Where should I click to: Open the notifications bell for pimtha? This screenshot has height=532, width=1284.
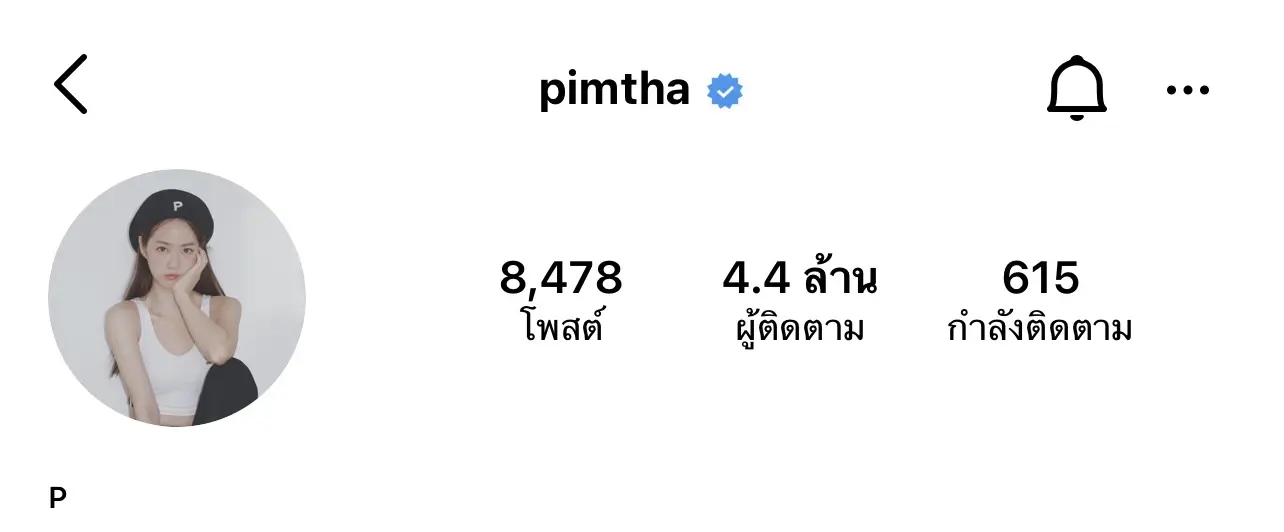(x=1076, y=89)
